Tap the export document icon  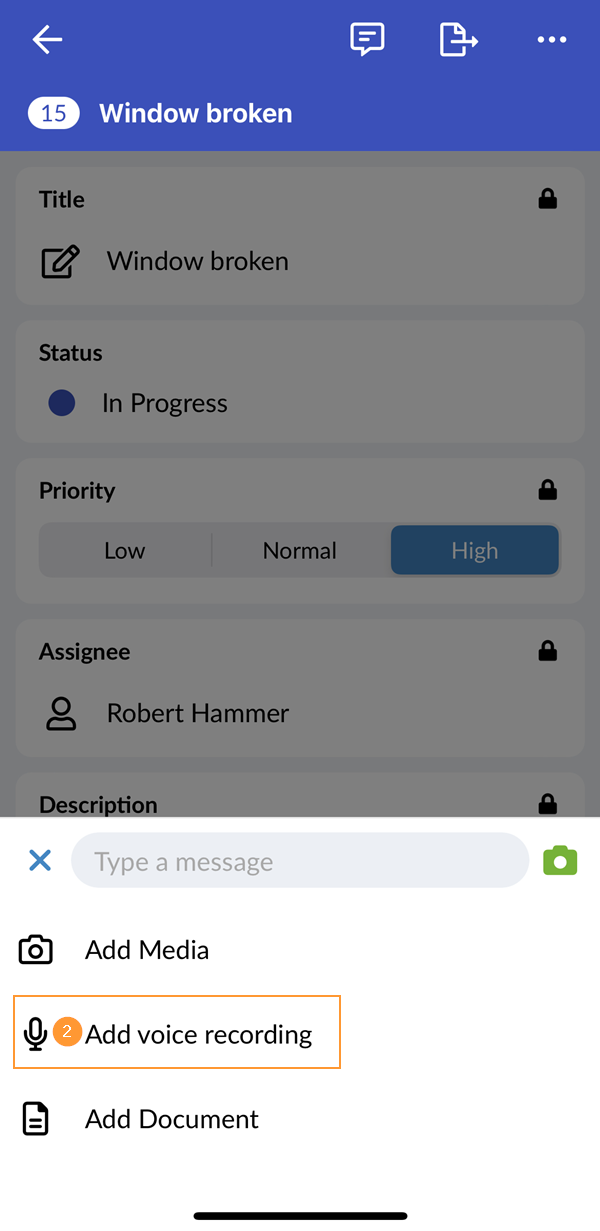(458, 40)
